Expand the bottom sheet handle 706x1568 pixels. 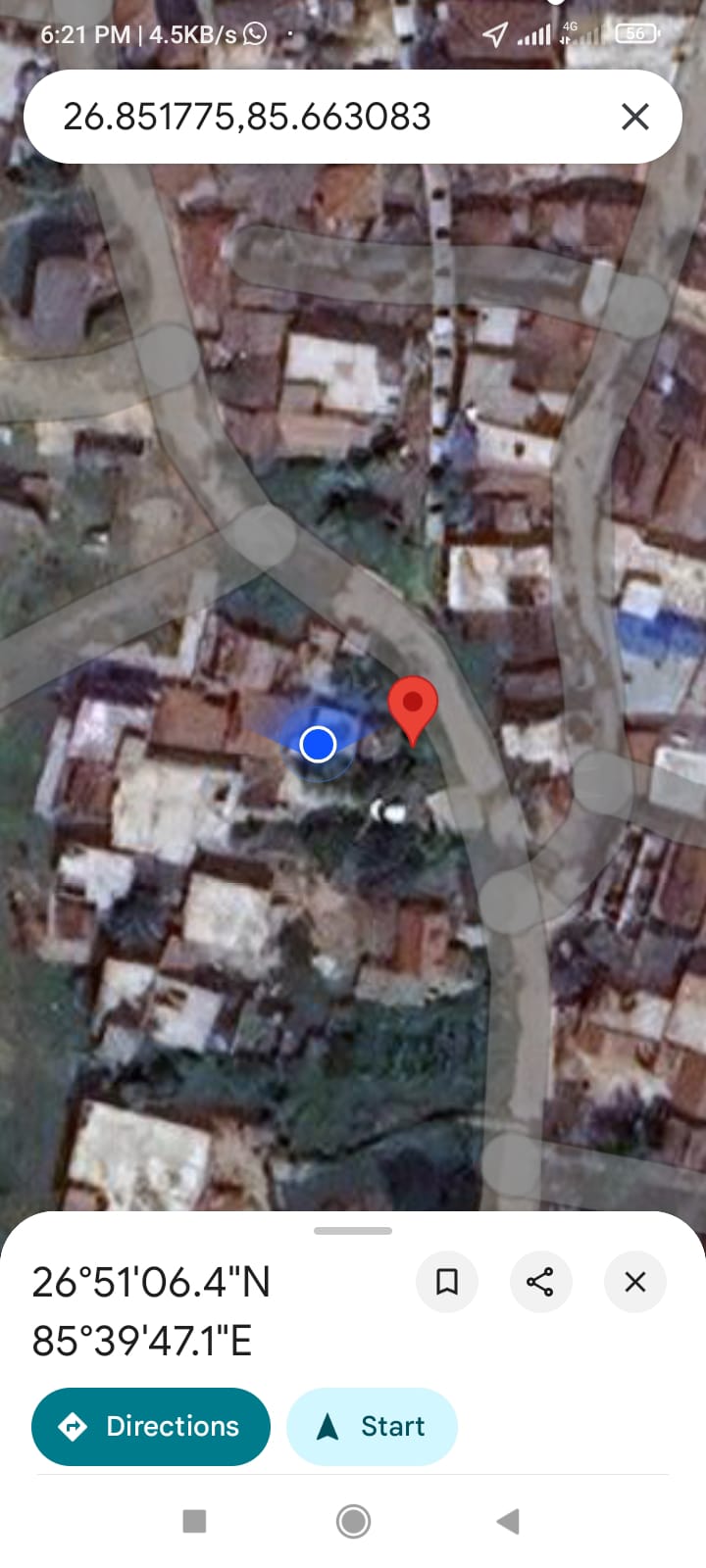coord(353,1231)
